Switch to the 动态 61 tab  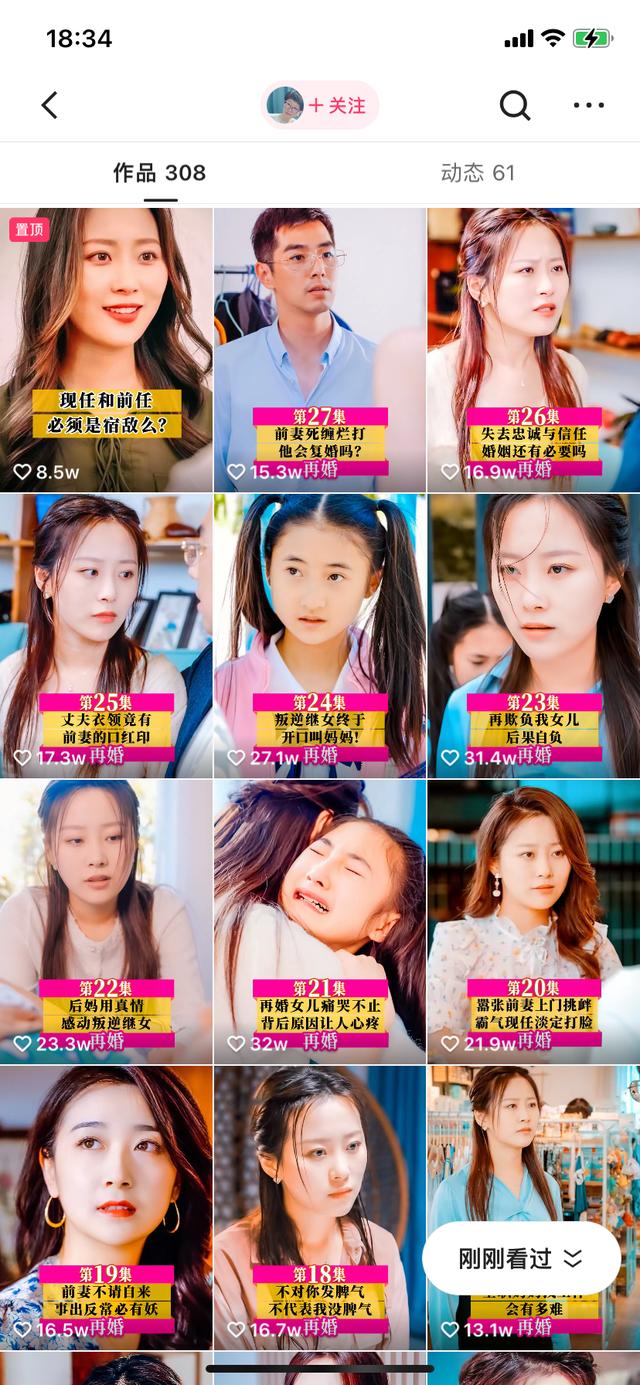pos(478,173)
